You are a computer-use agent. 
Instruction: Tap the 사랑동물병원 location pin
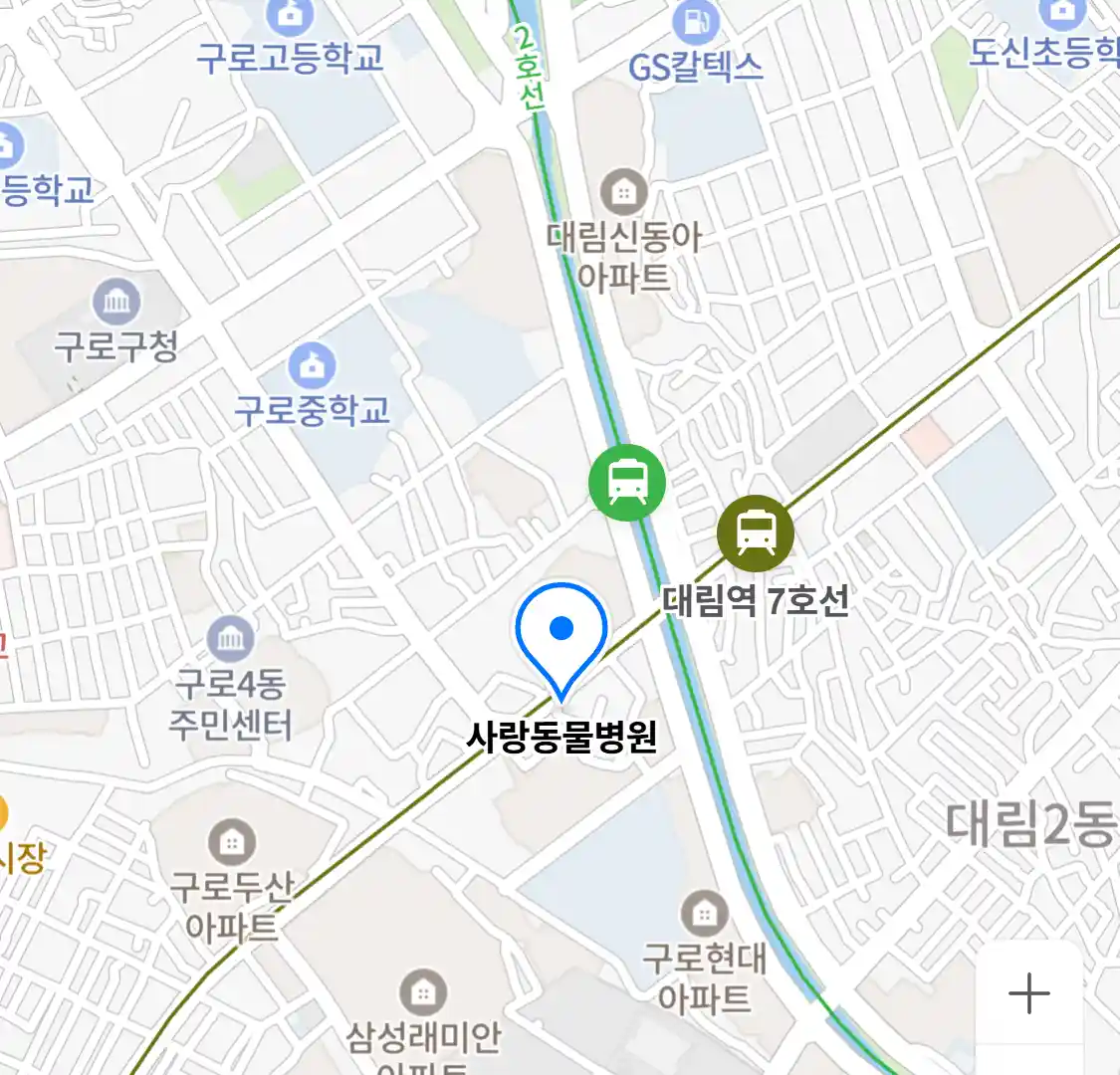click(x=561, y=634)
